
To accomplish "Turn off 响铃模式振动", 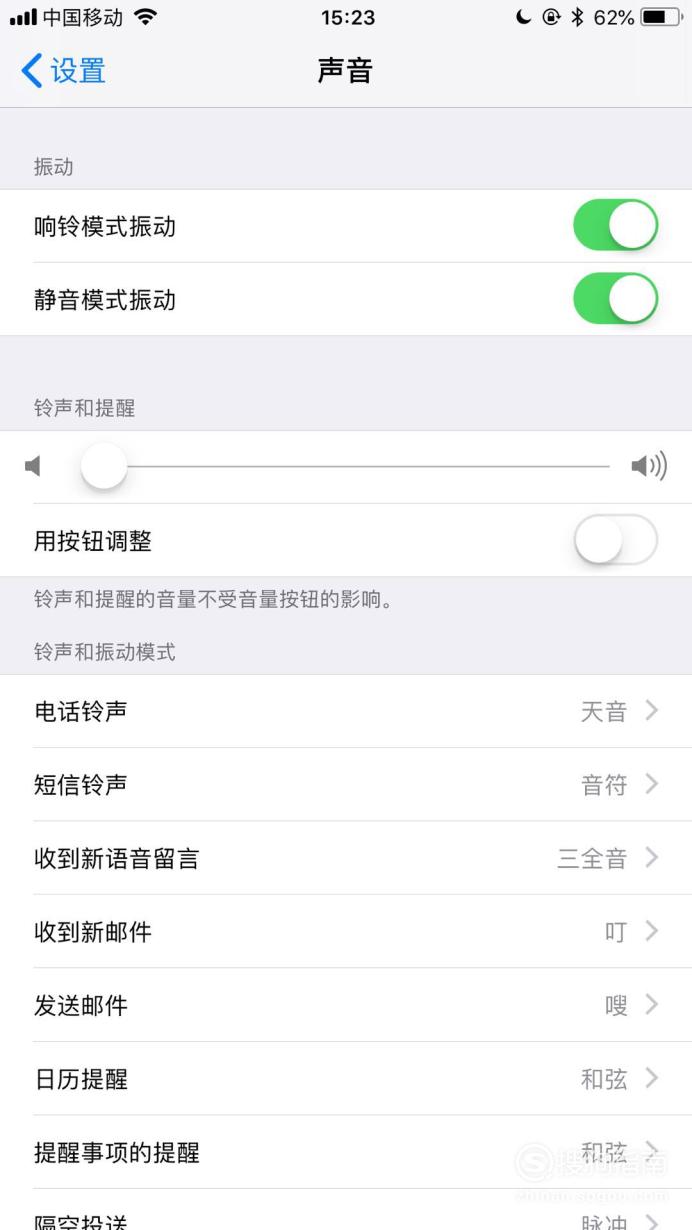I will [x=615, y=225].
